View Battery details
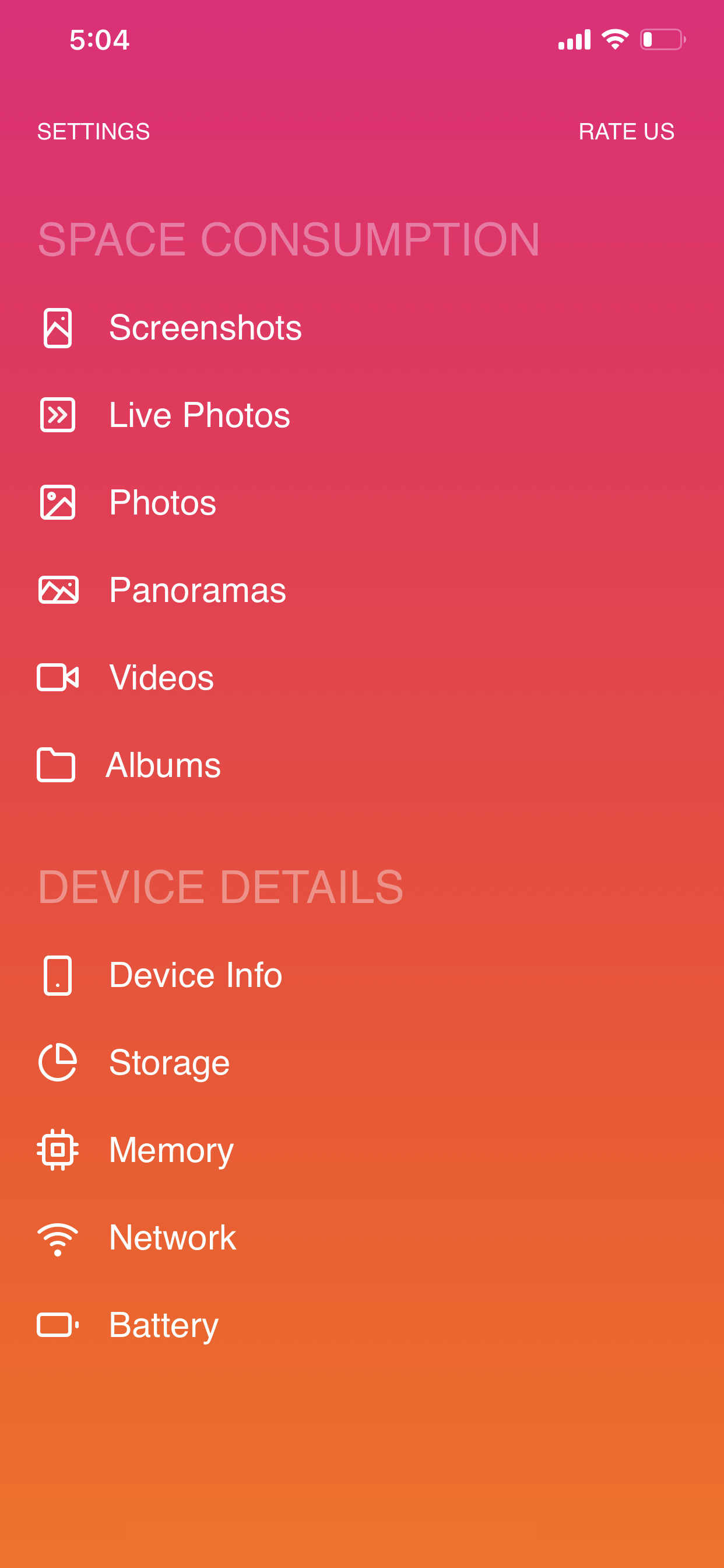This screenshot has width=724, height=1568. pyautogui.click(x=362, y=1325)
